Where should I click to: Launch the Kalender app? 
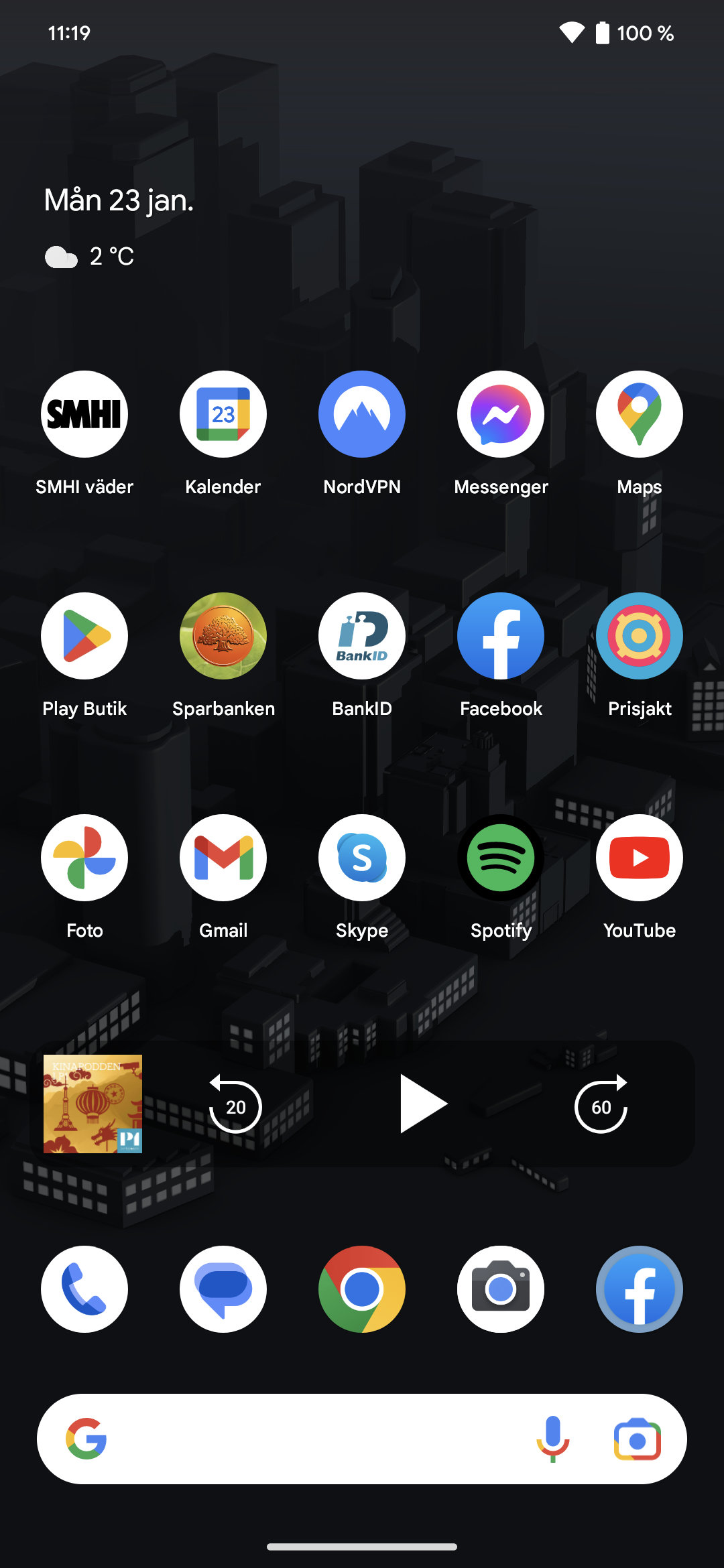pyautogui.click(x=223, y=414)
